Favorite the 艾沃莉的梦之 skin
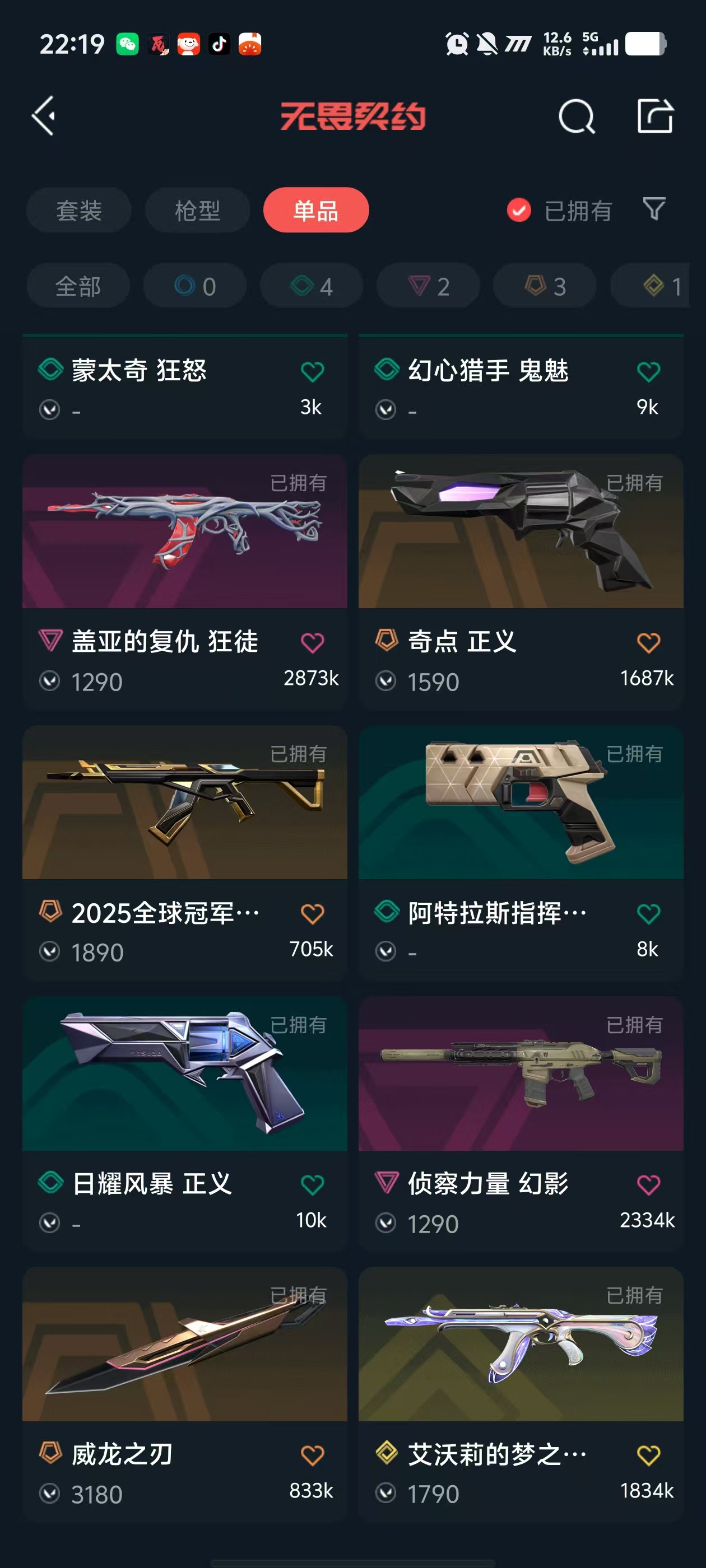Screen dimensions: 706x1568 648,1455
